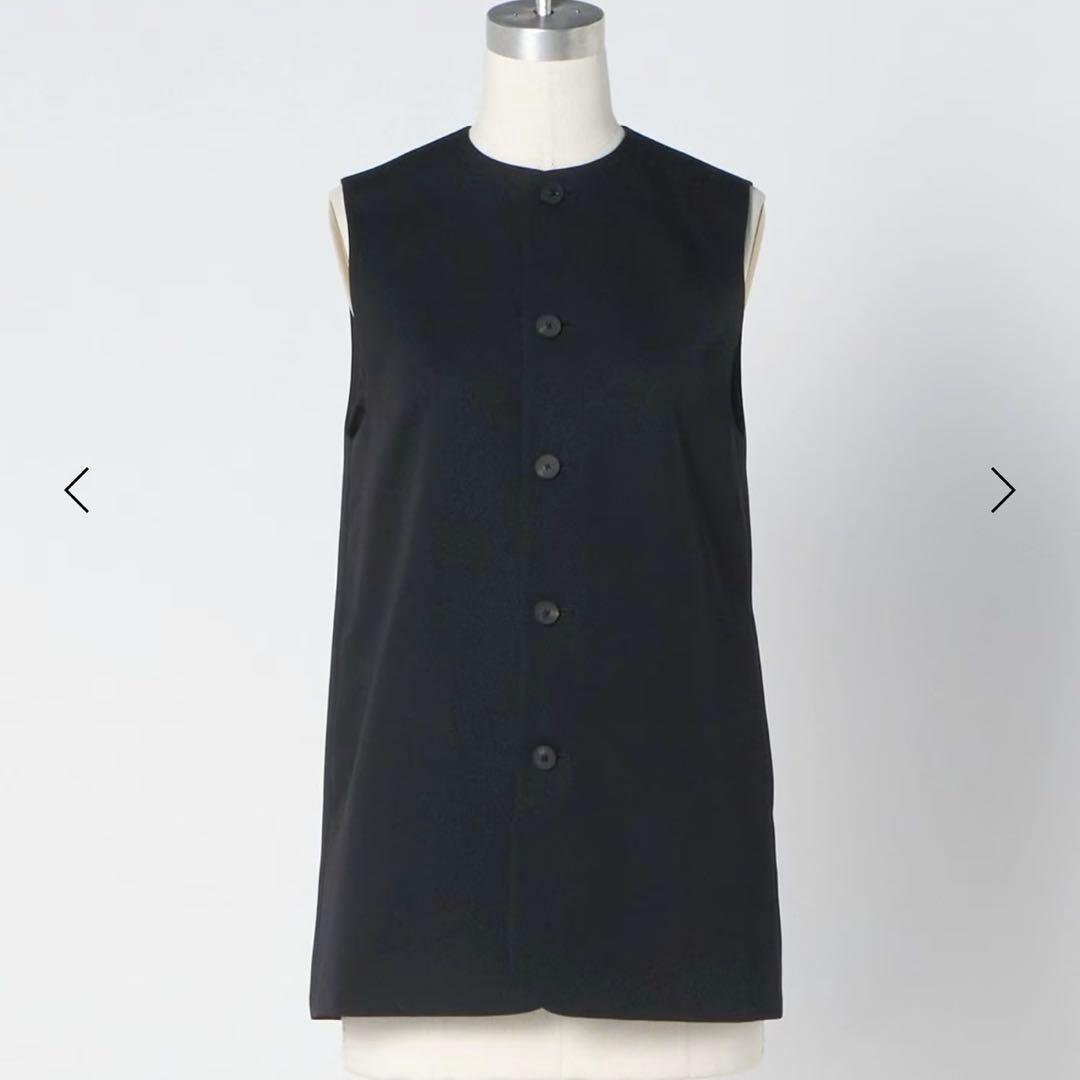
Task: Go to the next product image
Action: click(x=1002, y=490)
